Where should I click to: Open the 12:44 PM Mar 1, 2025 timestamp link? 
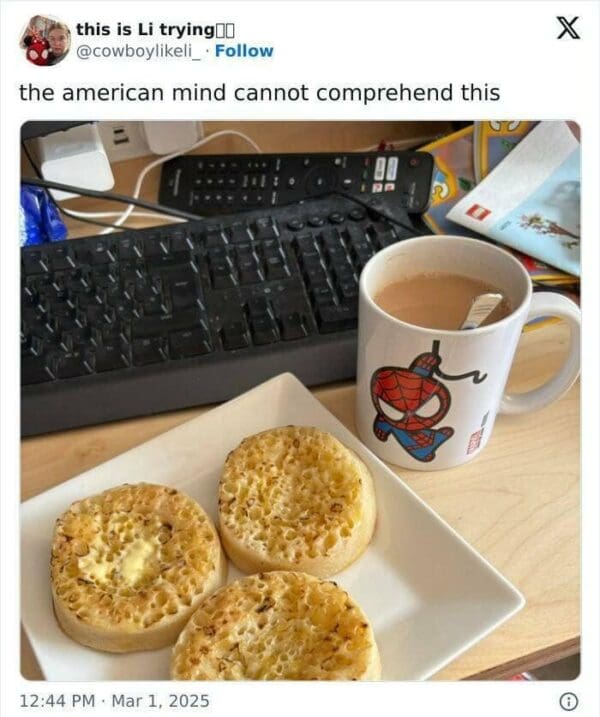click(114, 700)
